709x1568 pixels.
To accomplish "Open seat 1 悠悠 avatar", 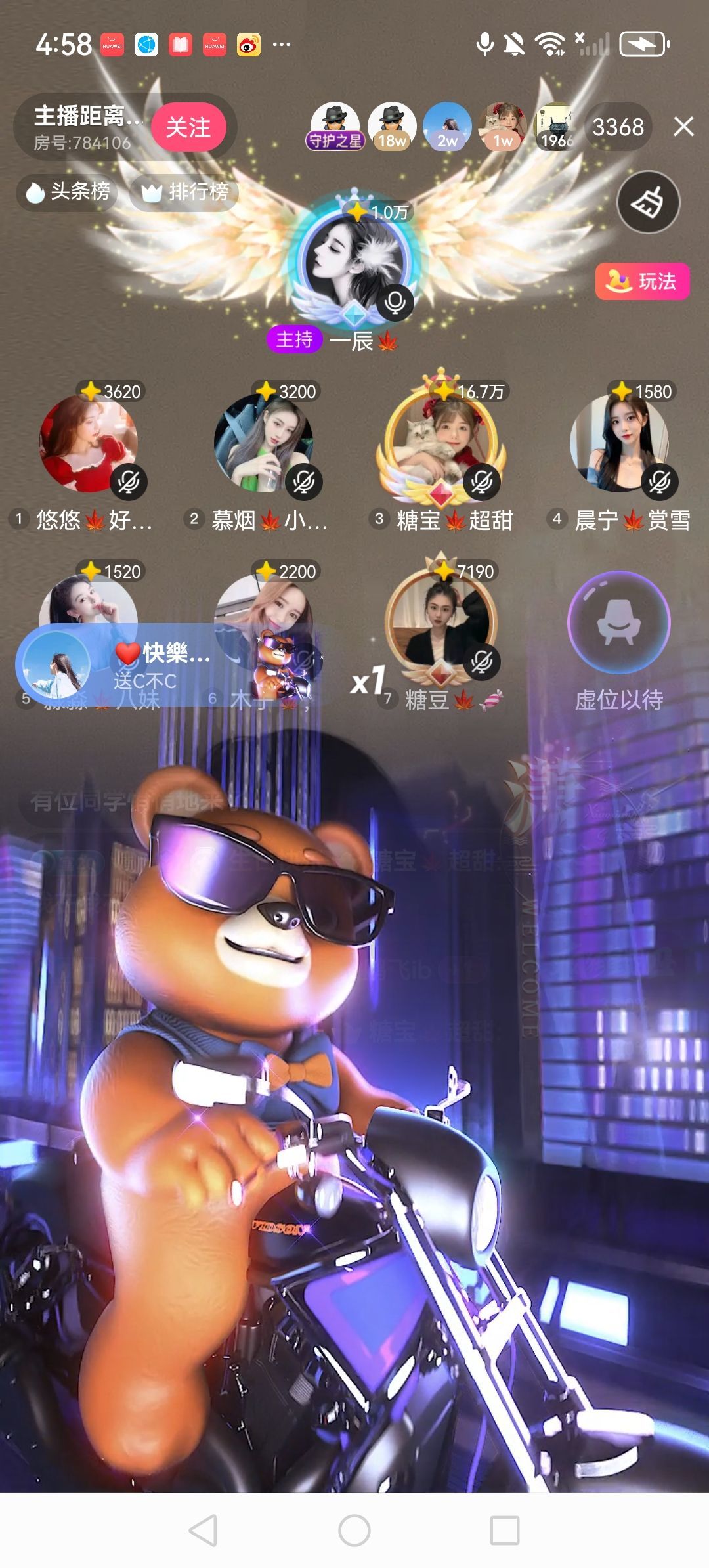I will (x=88, y=443).
